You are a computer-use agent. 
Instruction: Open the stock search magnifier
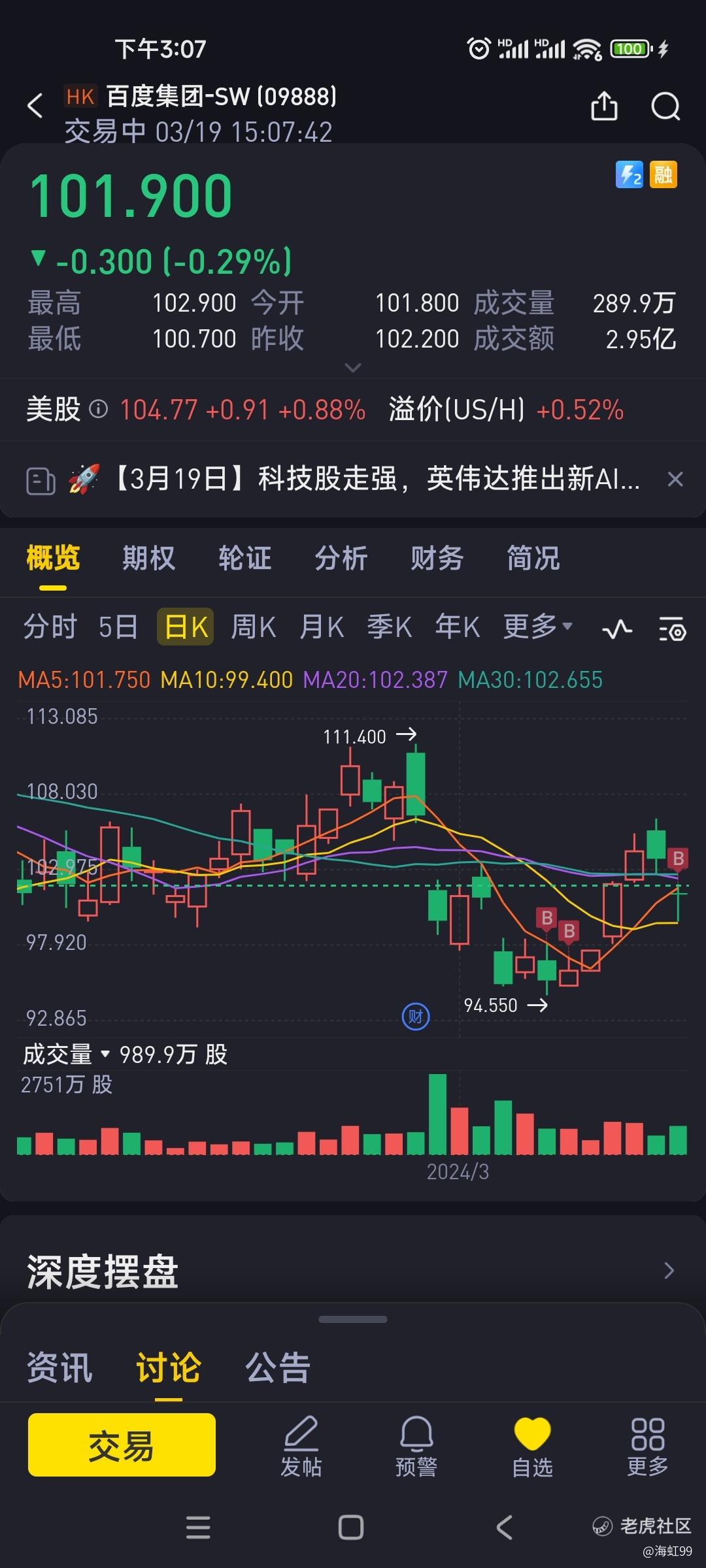tap(665, 106)
